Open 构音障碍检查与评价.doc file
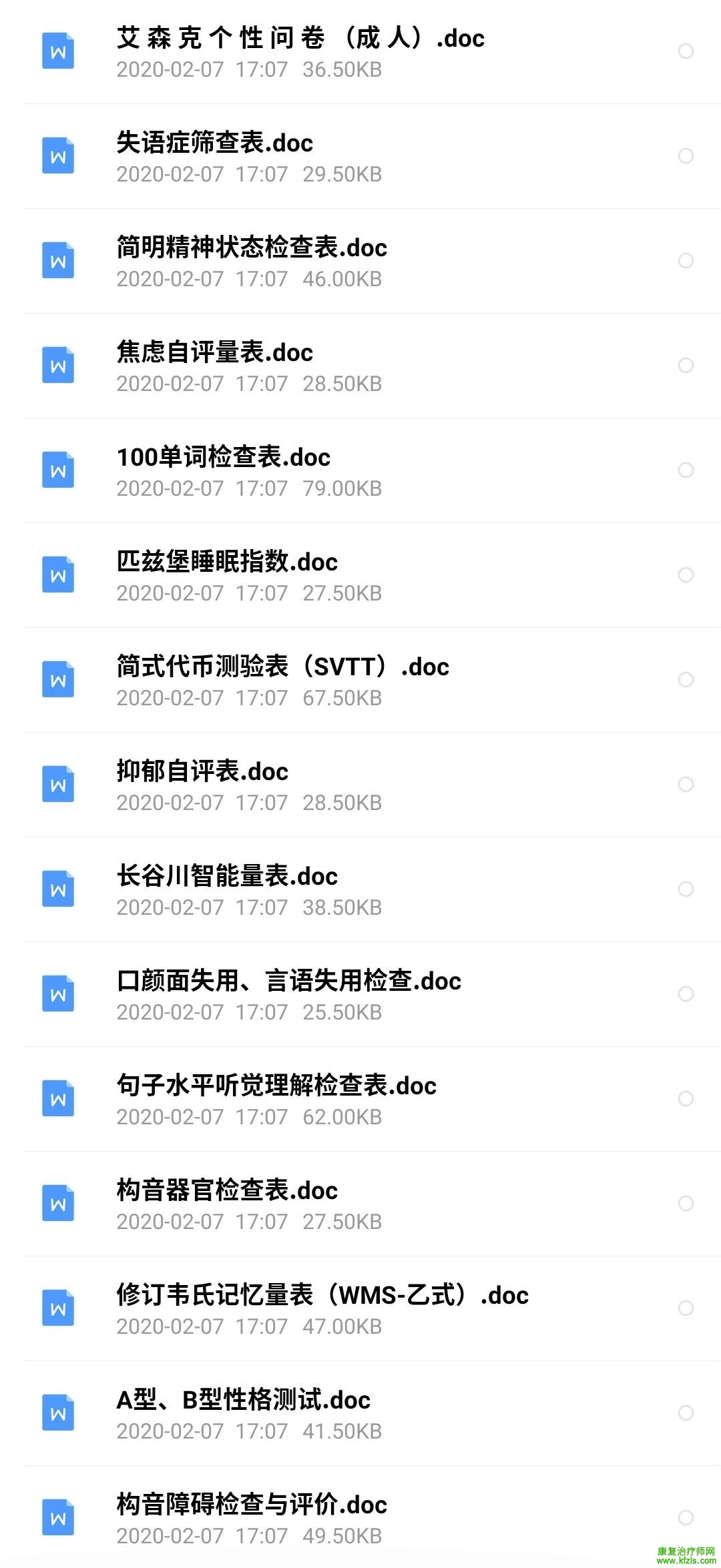 252,1505
